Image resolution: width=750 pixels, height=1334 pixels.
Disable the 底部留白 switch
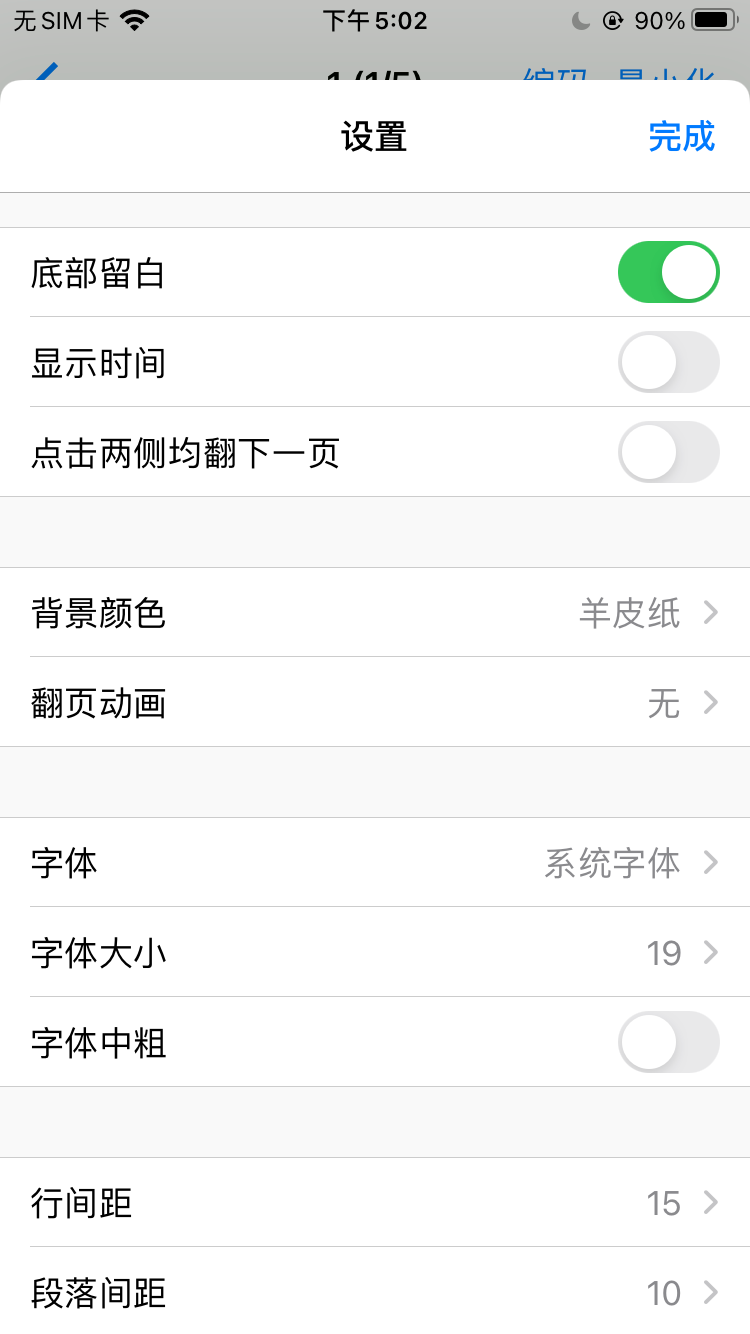(x=668, y=272)
